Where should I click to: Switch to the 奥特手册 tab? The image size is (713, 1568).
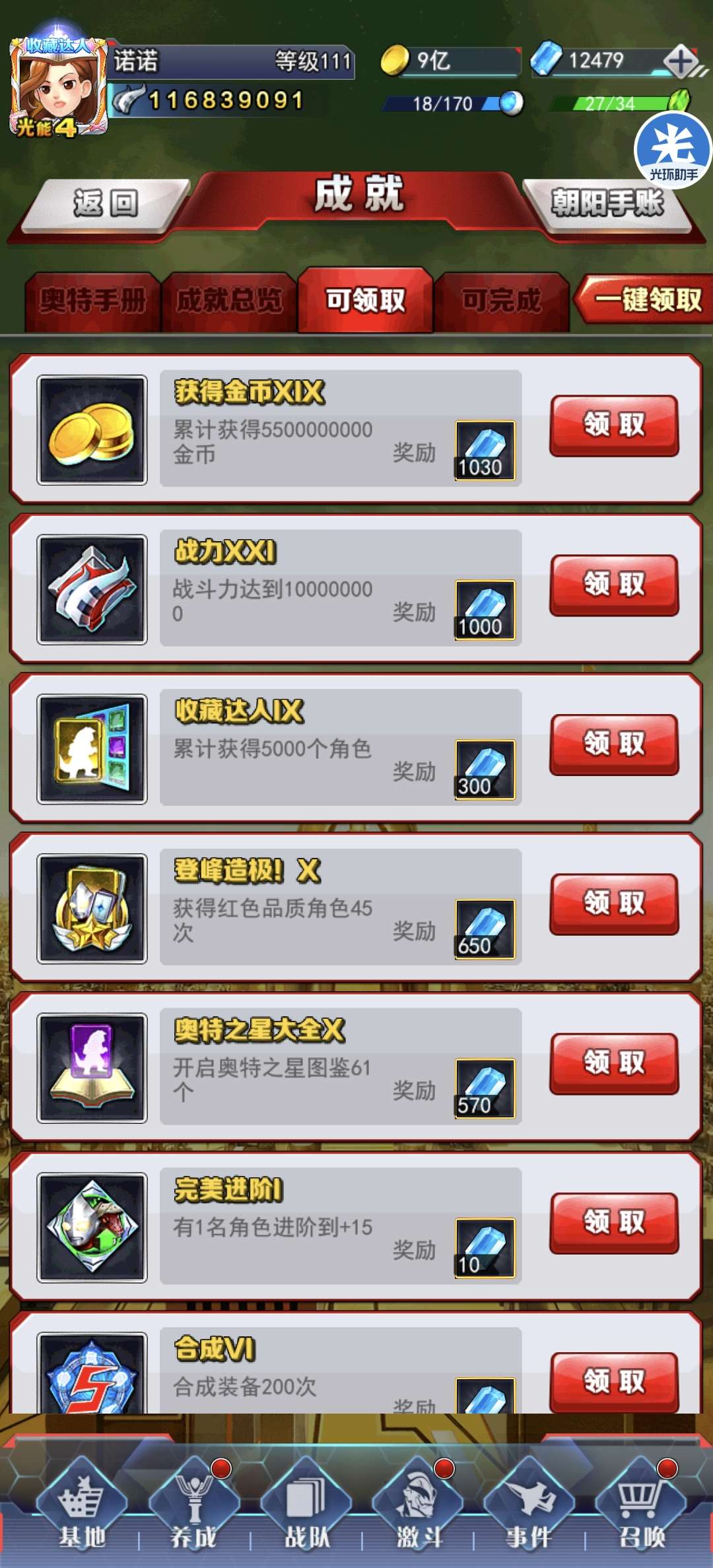point(92,302)
